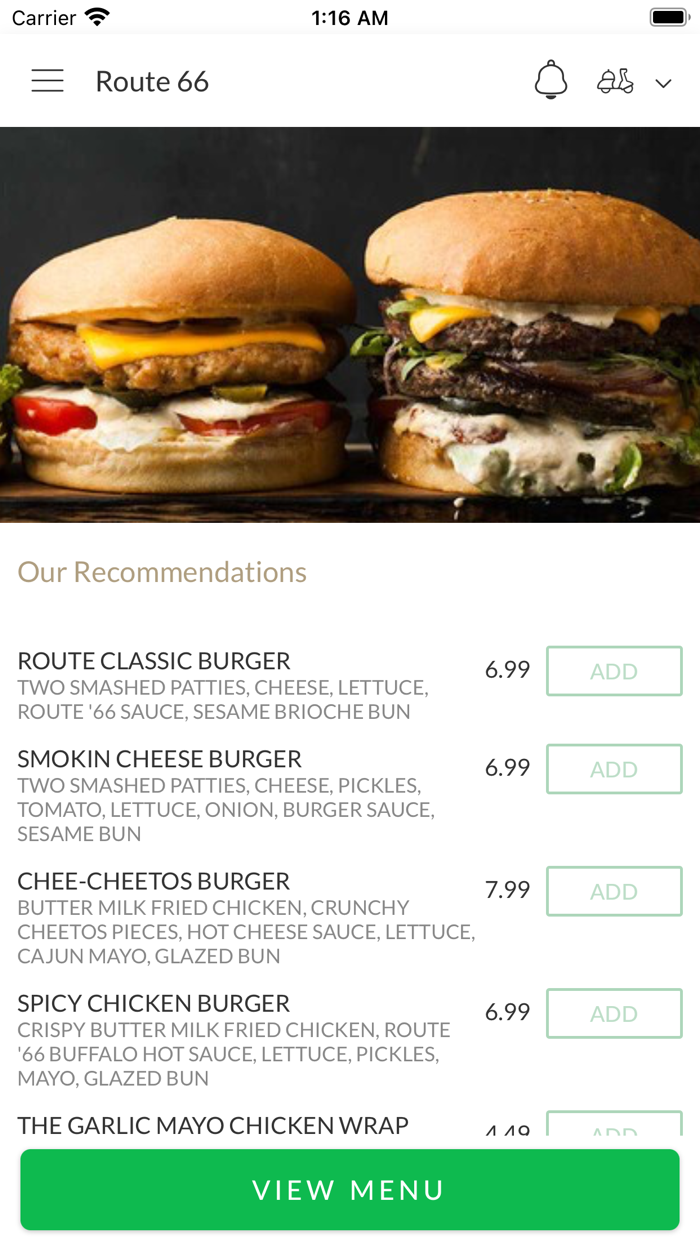Image resolution: width=700 pixels, height=1244 pixels.
Task: Add Smokin Cheese Burger to order
Action: pos(613,769)
